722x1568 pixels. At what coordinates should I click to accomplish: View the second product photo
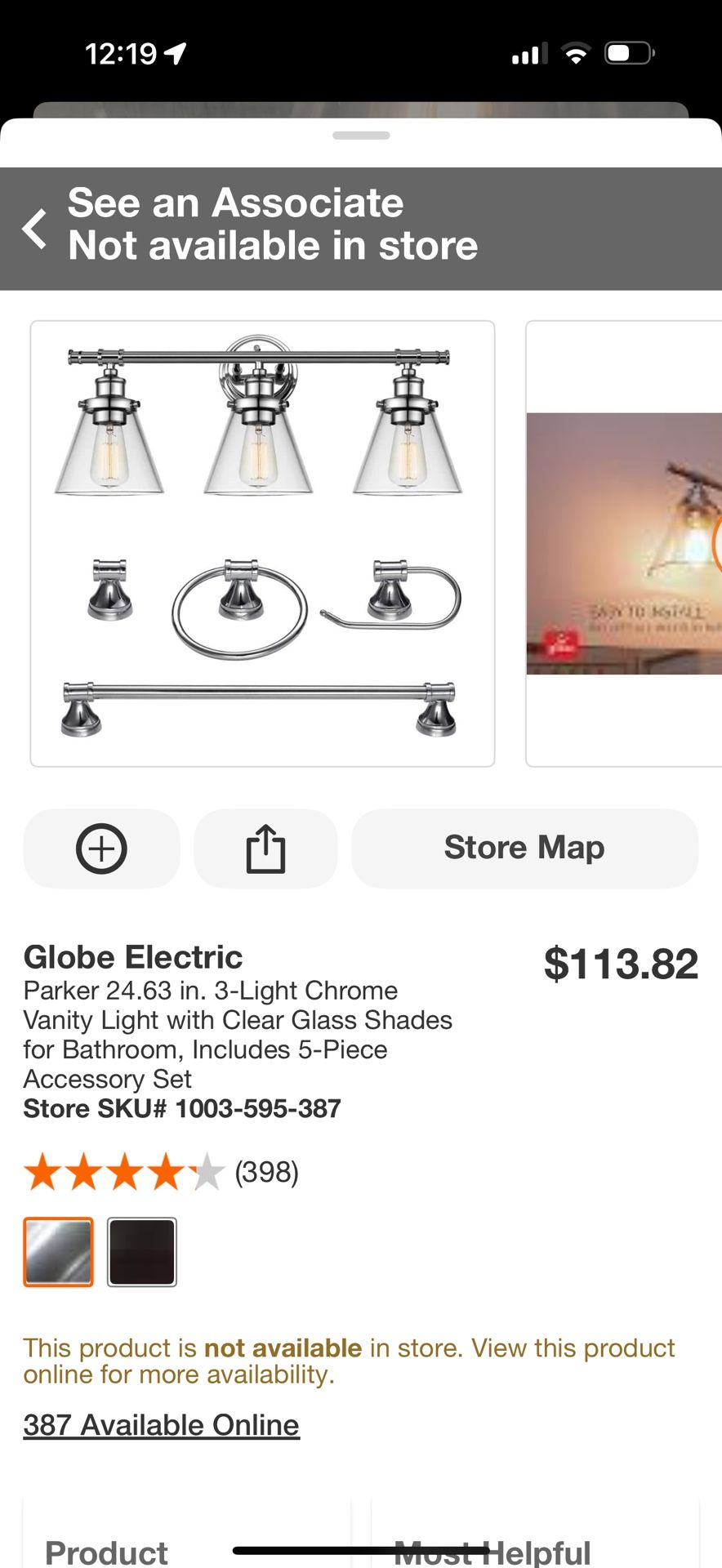pos(625,543)
